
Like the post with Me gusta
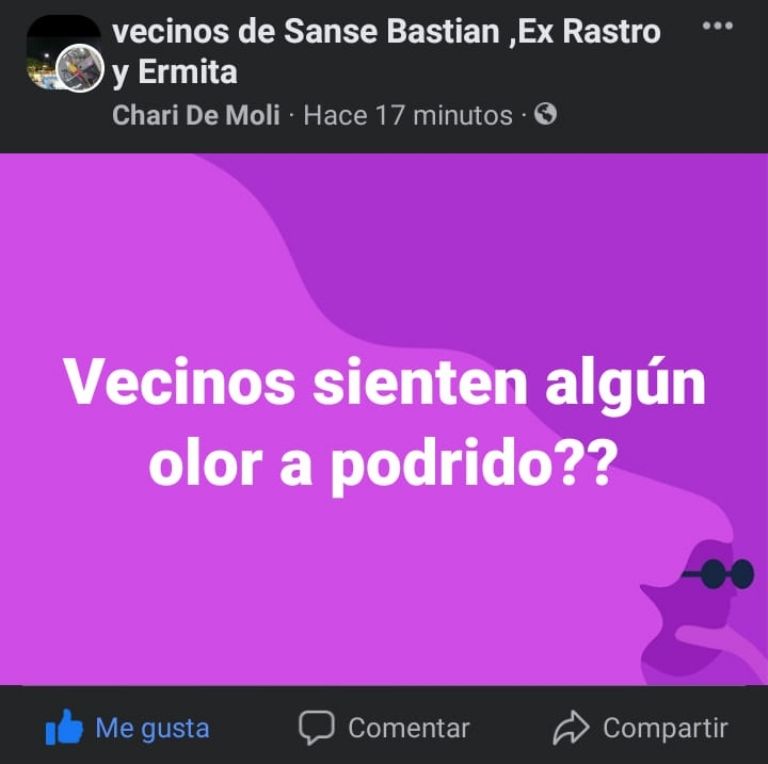click(128, 728)
